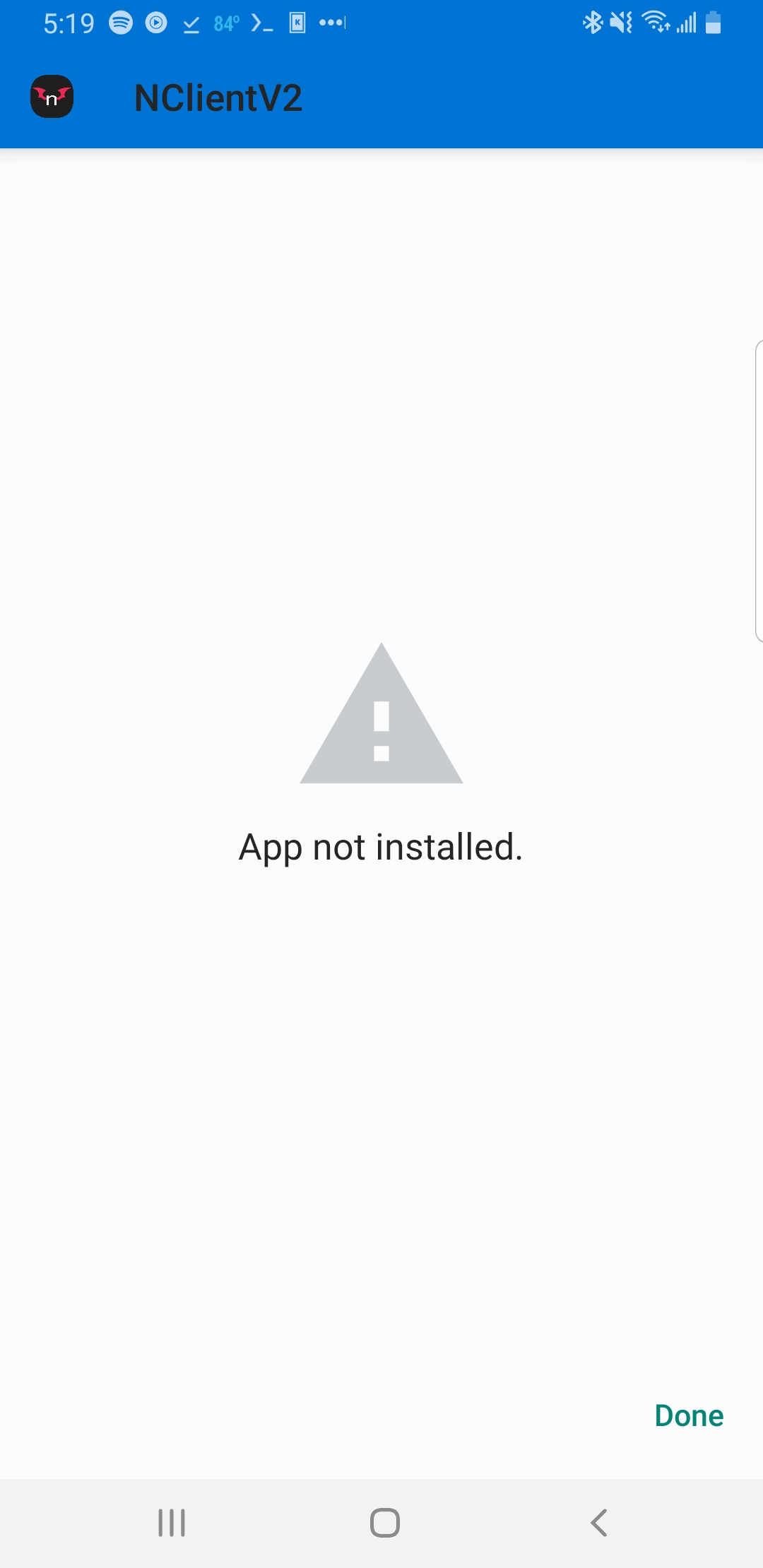The width and height of the screenshot is (763, 1568).
Task: Go back using the navigation bar
Action: [x=598, y=1523]
